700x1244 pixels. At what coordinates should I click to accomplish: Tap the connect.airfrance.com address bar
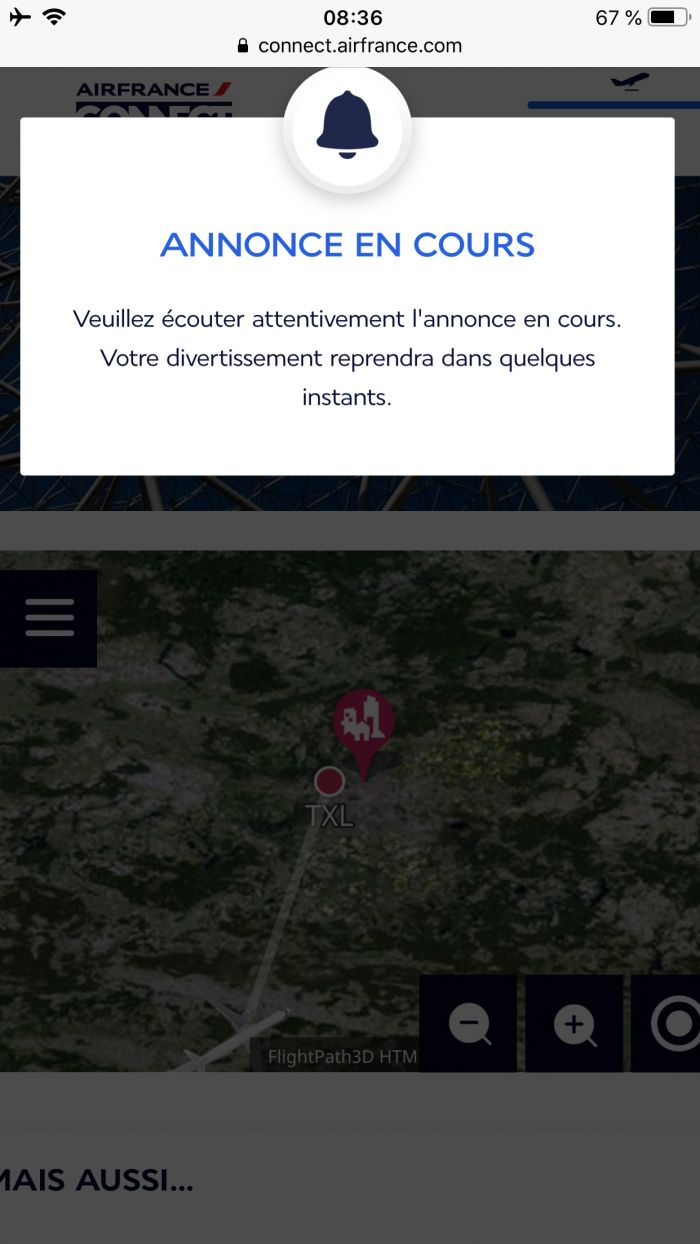point(350,45)
